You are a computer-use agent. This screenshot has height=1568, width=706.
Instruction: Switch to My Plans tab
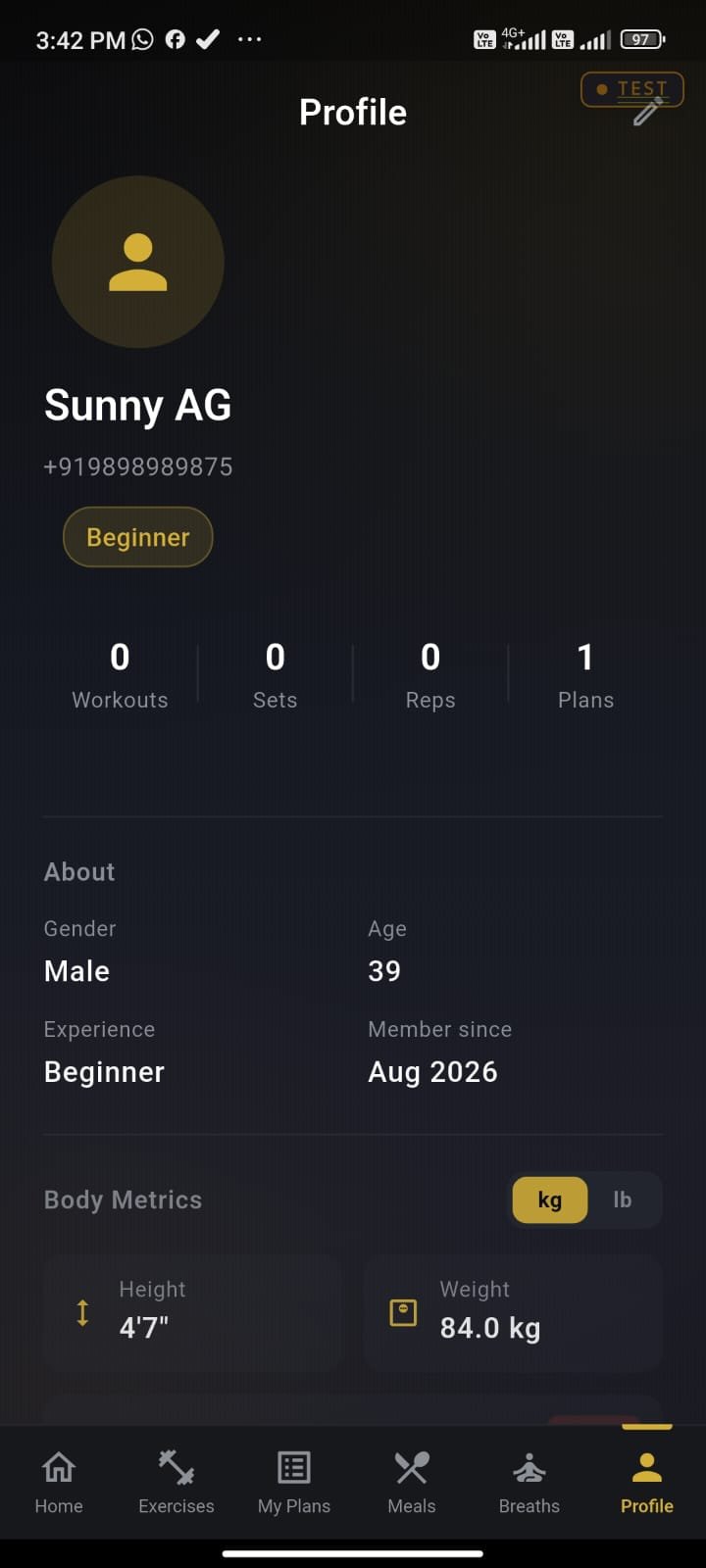pos(294,1482)
